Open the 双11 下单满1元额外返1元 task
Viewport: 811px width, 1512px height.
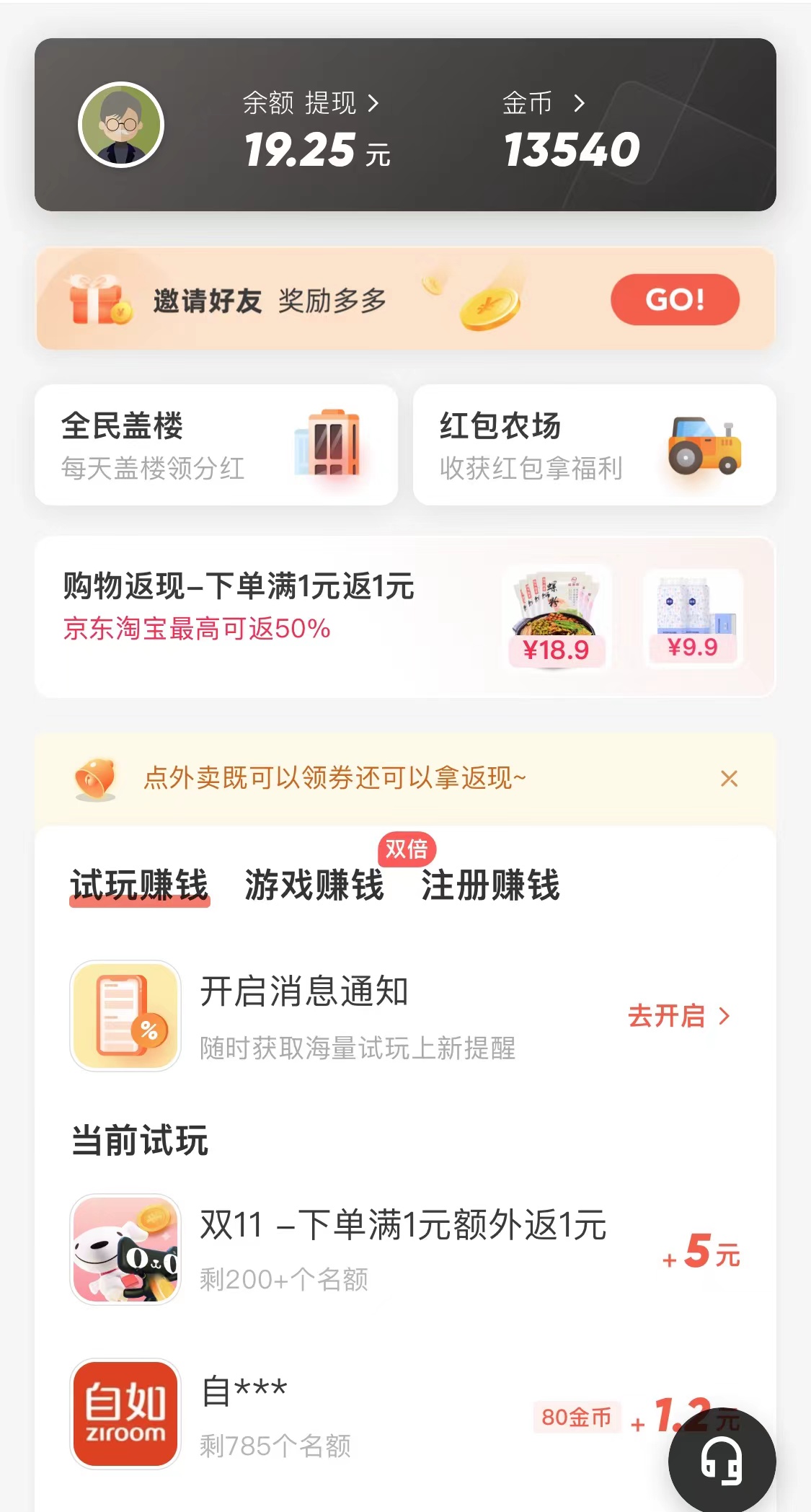coord(404,1249)
